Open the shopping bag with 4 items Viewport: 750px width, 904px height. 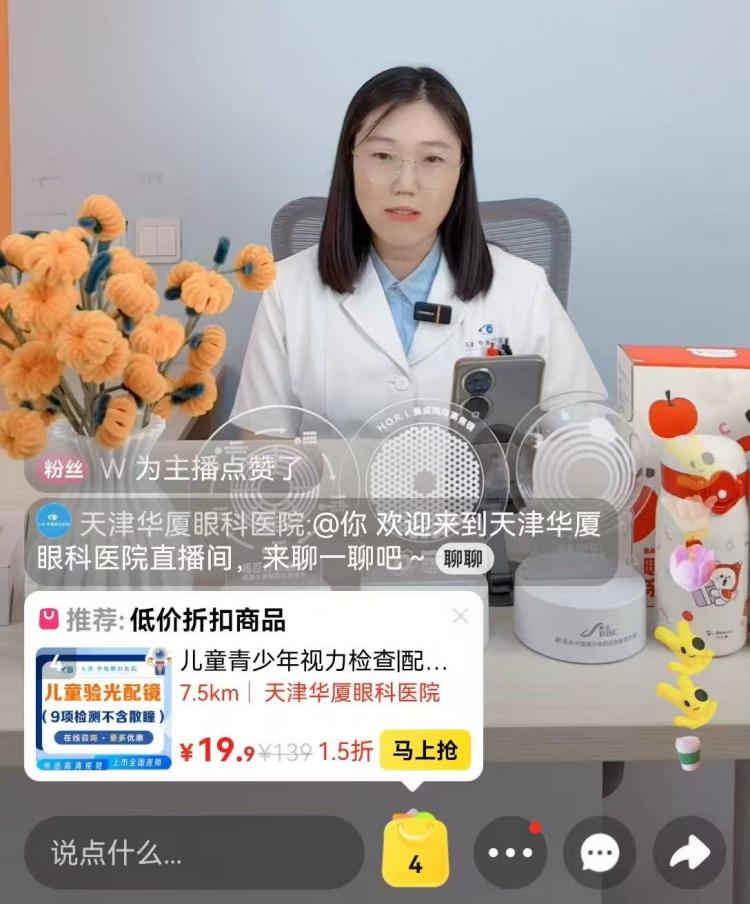click(415, 851)
